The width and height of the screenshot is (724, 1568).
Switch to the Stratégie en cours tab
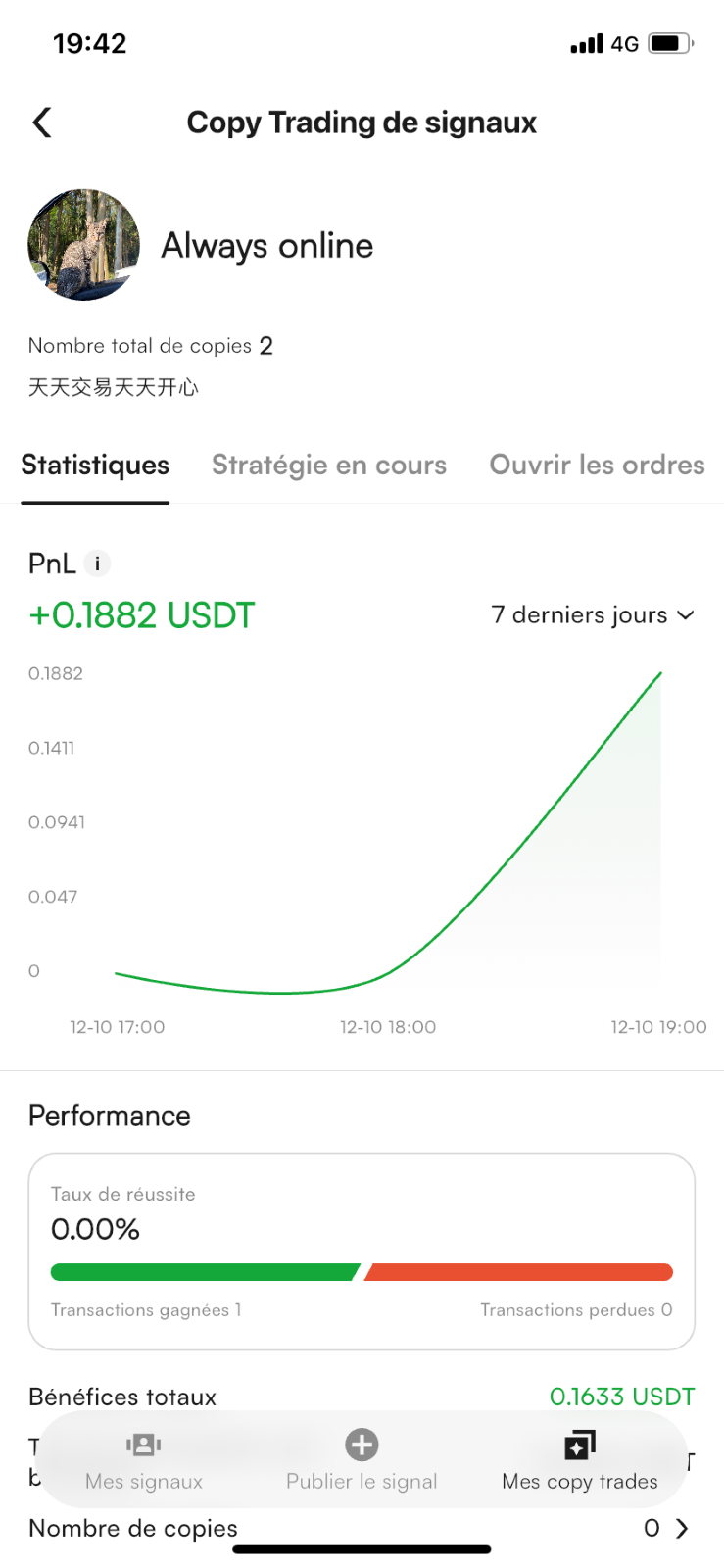(x=329, y=465)
